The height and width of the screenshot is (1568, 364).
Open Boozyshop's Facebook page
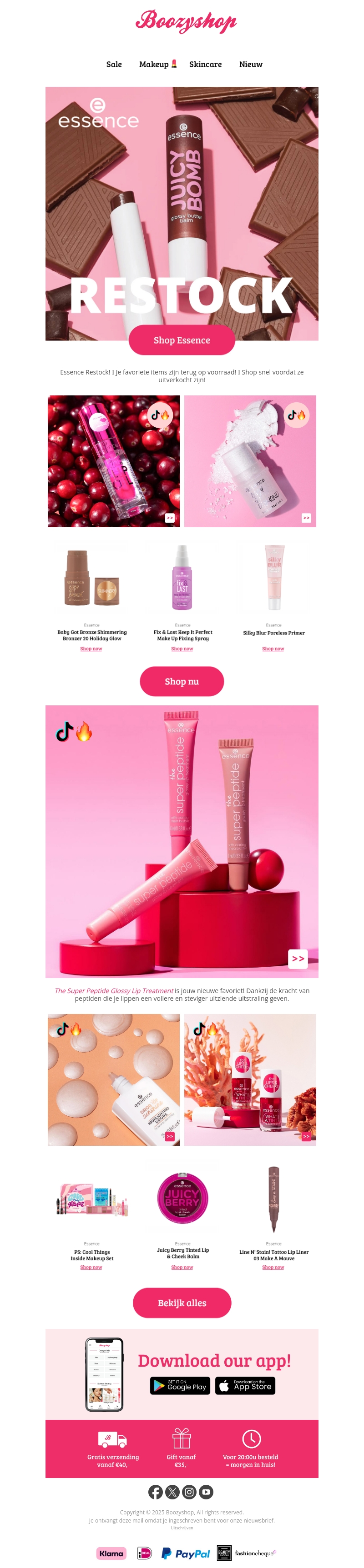pos(156,1492)
